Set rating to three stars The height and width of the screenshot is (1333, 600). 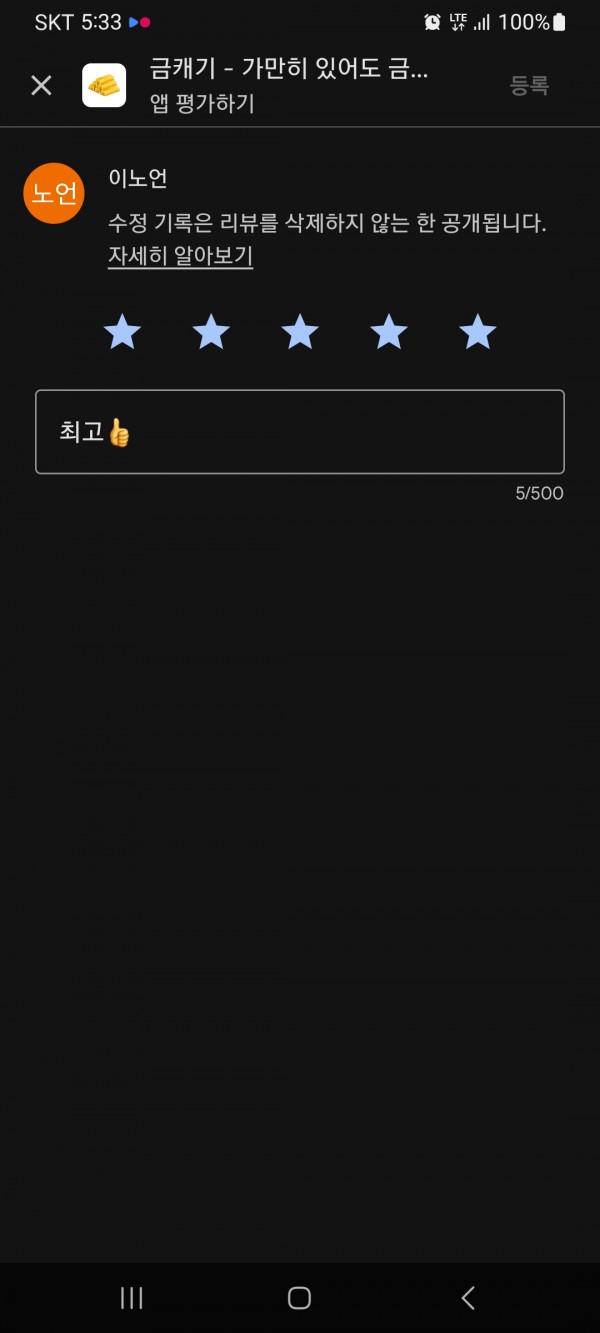(300, 332)
